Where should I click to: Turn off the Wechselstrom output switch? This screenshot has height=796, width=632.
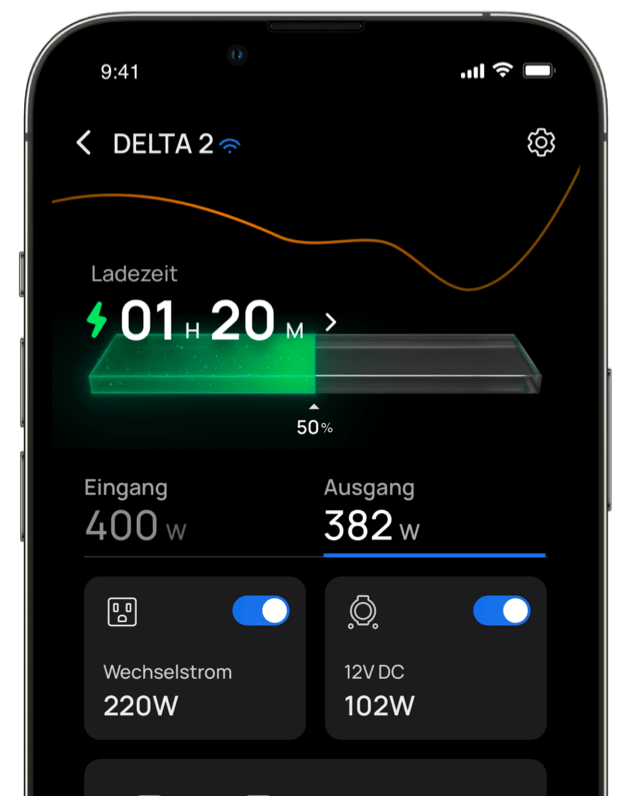pos(260,610)
